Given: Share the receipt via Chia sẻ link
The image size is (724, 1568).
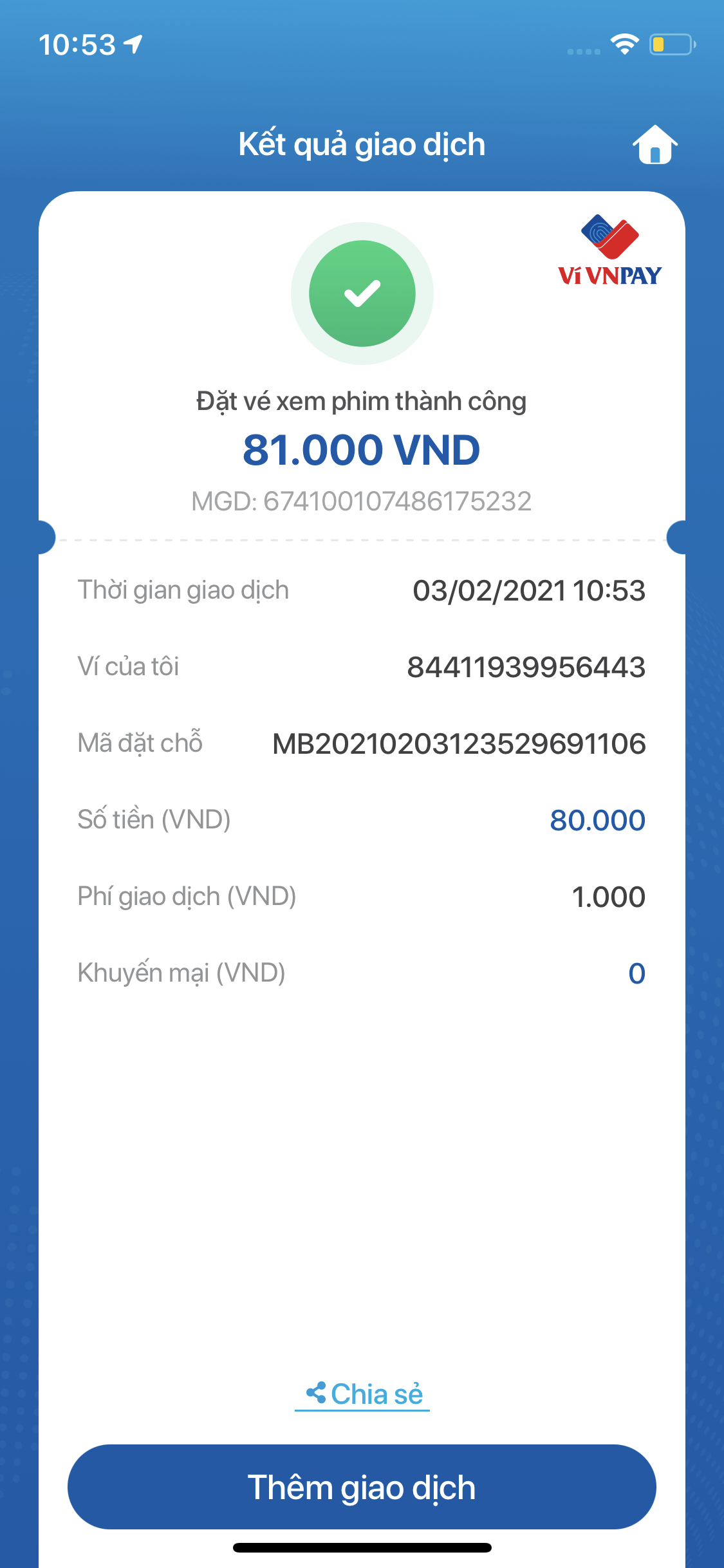Looking at the screenshot, I should click(364, 1394).
